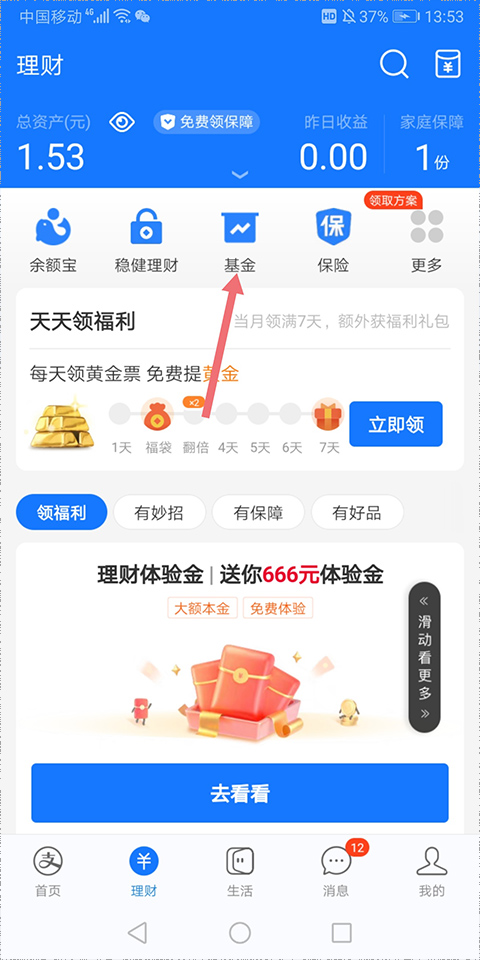
Task: Open 保险 insurance
Action: click(x=333, y=240)
